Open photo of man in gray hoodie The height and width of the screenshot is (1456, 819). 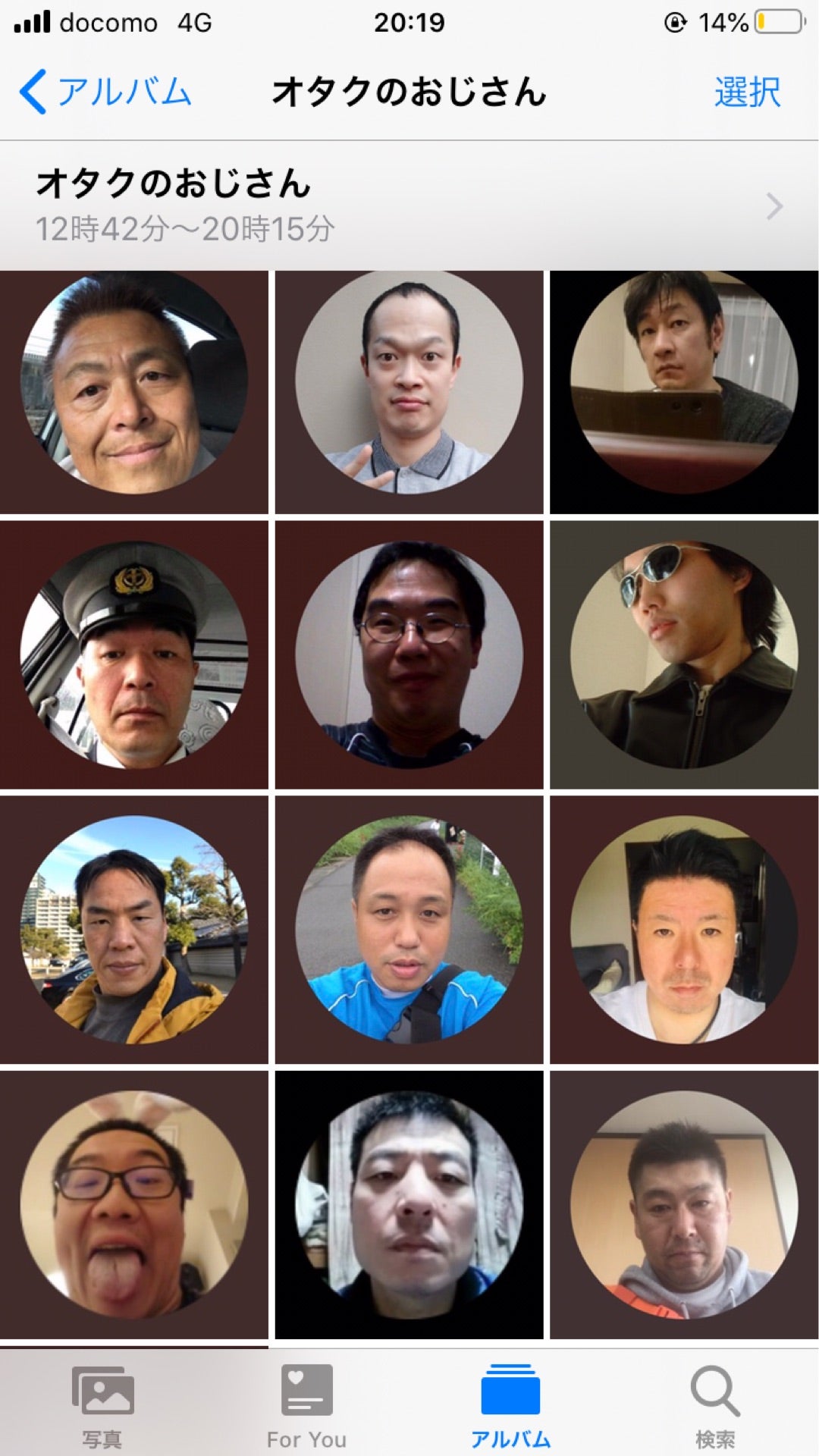click(x=684, y=1205)
